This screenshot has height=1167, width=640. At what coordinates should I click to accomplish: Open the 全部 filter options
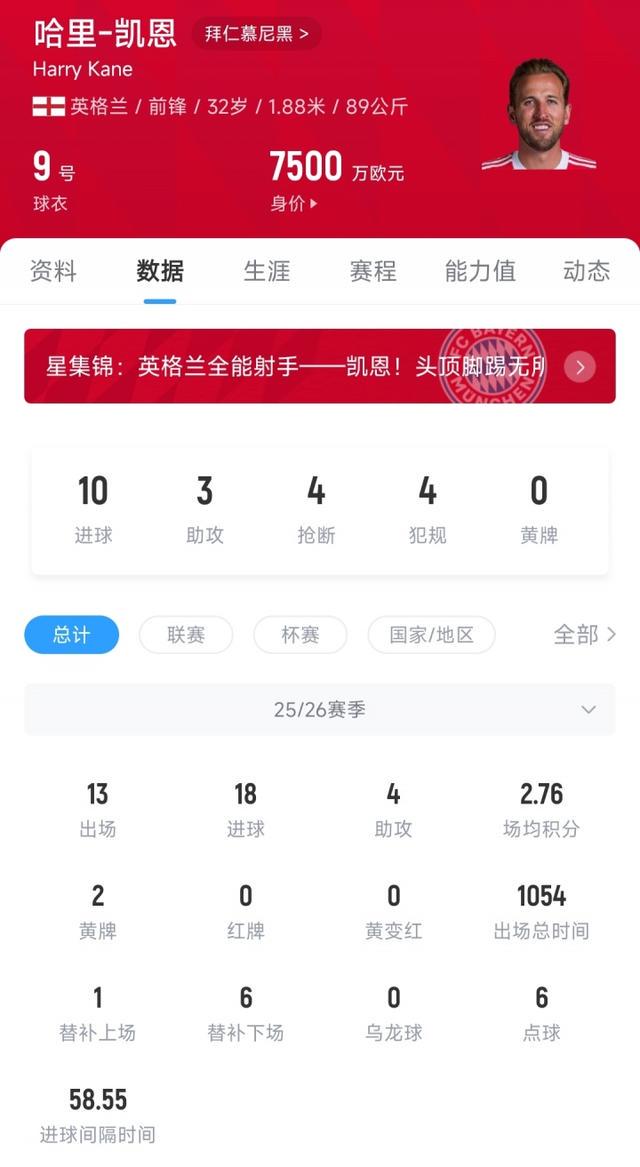pyautogui.click(x=584, y=635)
